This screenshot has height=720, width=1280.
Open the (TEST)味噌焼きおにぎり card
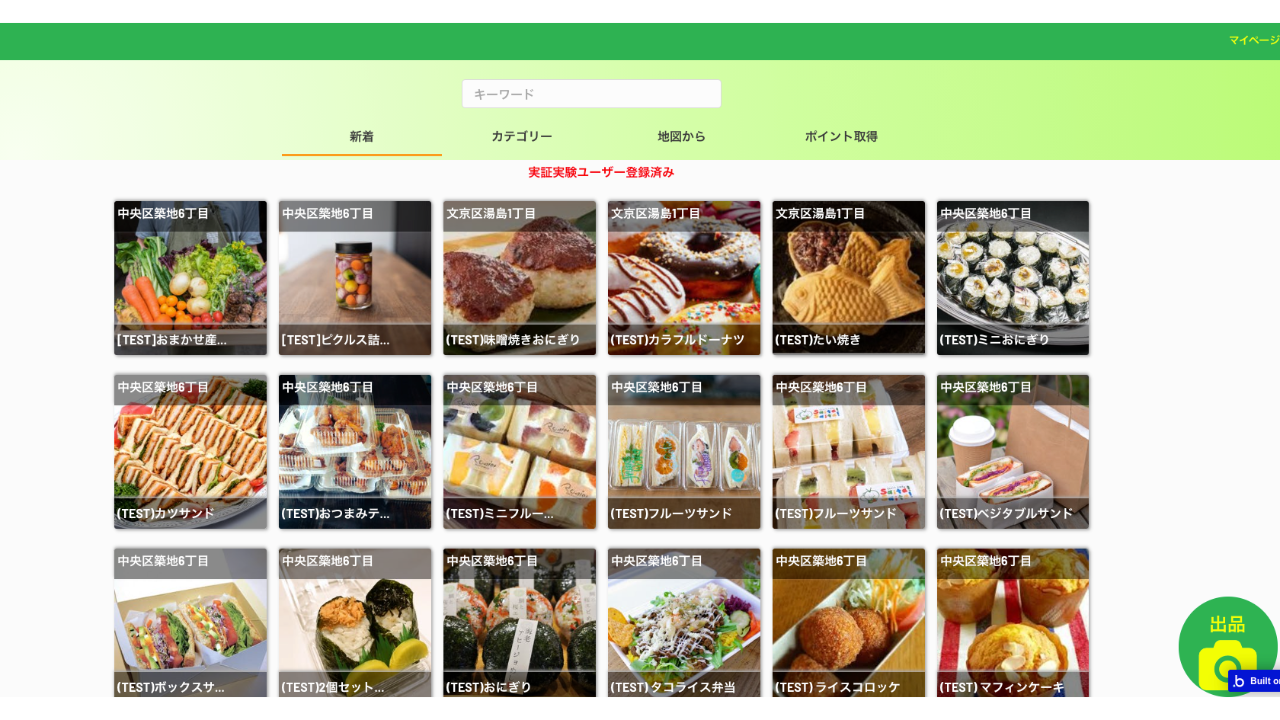[x=519, y=278]
